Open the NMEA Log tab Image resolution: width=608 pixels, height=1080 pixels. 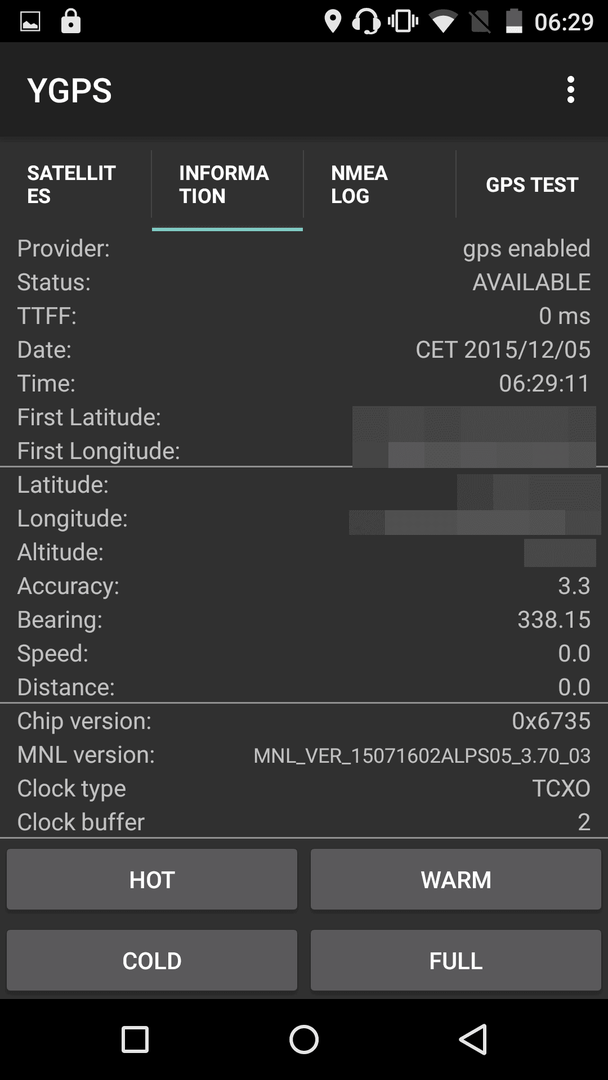(x=379, y=185)
